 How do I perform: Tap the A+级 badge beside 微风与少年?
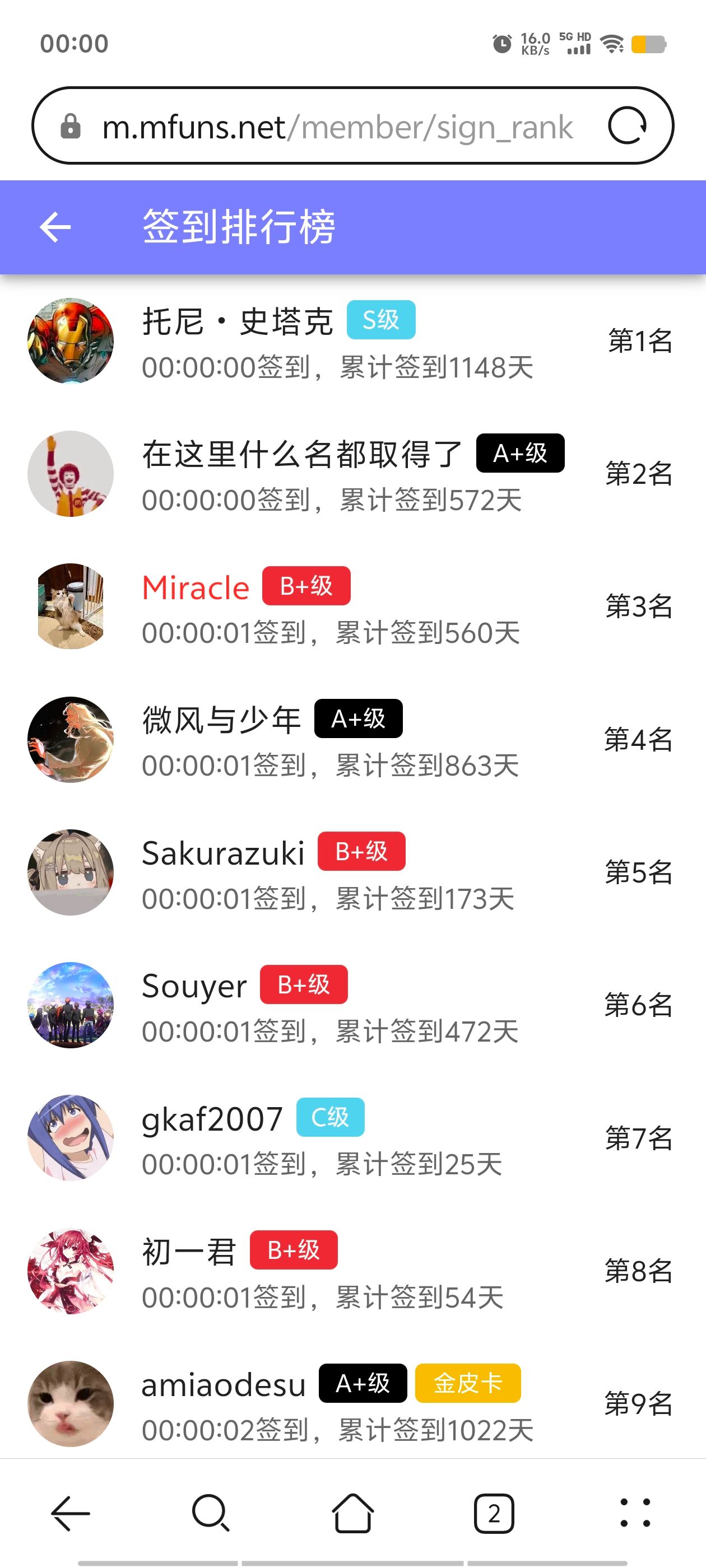[x=357, y=718]
